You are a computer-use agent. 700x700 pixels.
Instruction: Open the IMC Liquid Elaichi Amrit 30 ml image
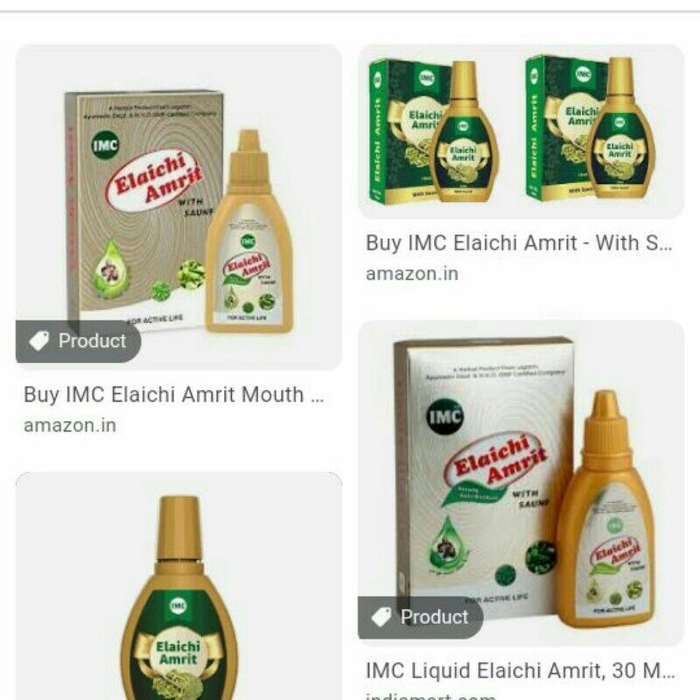point(521,480)
